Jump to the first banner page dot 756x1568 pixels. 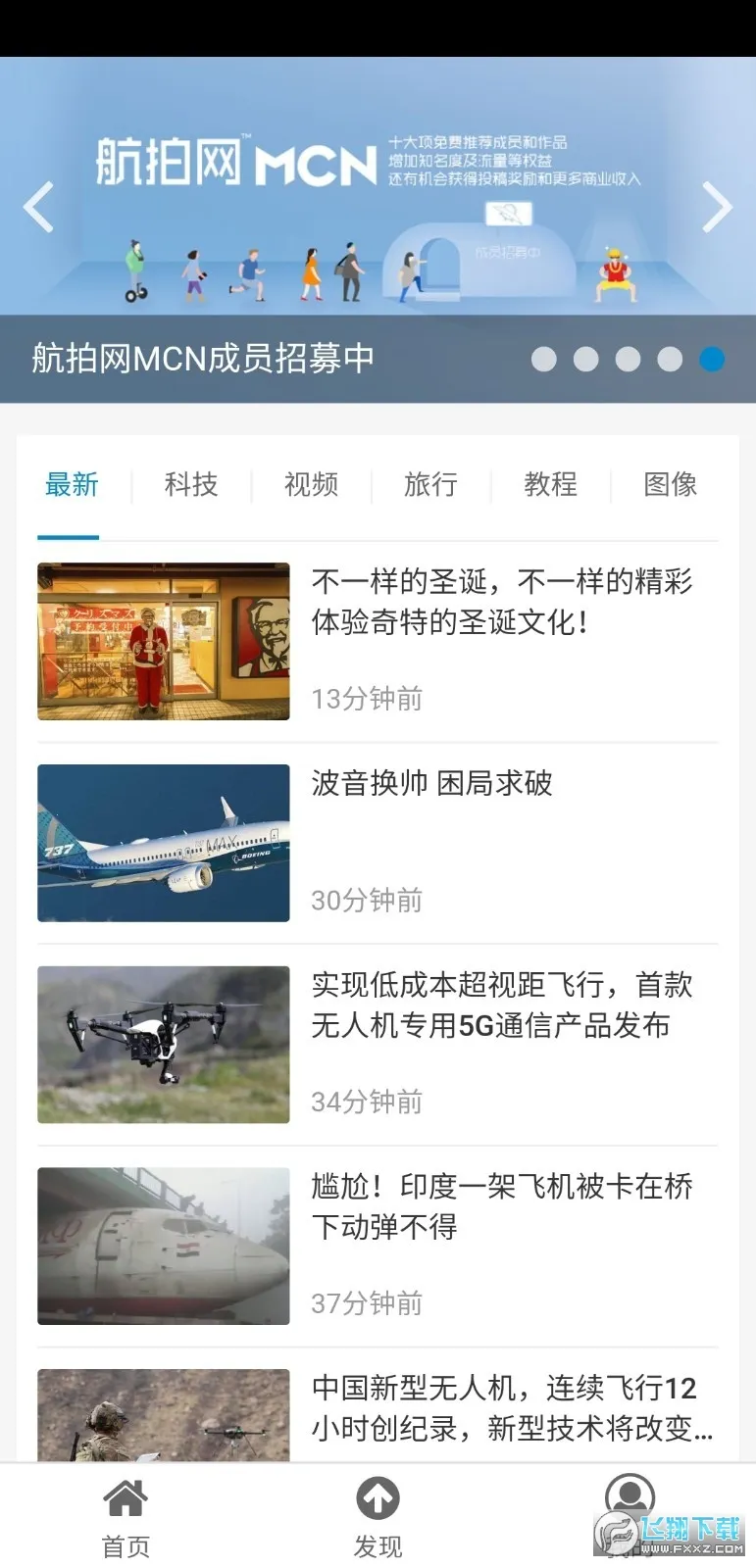pyautogui.click(x=544, y=360)
